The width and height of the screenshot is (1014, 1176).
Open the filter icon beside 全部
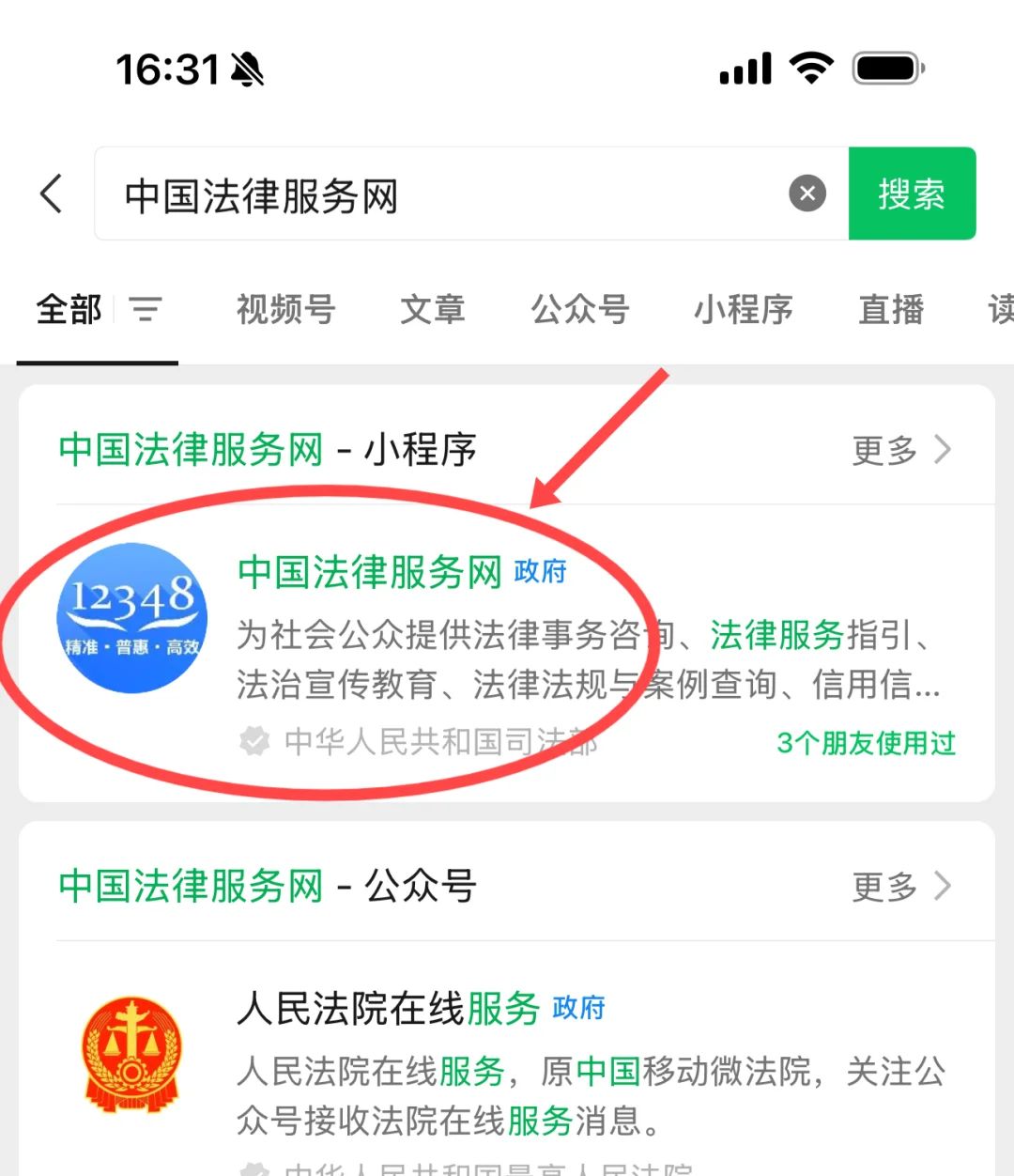click(146, 310)
